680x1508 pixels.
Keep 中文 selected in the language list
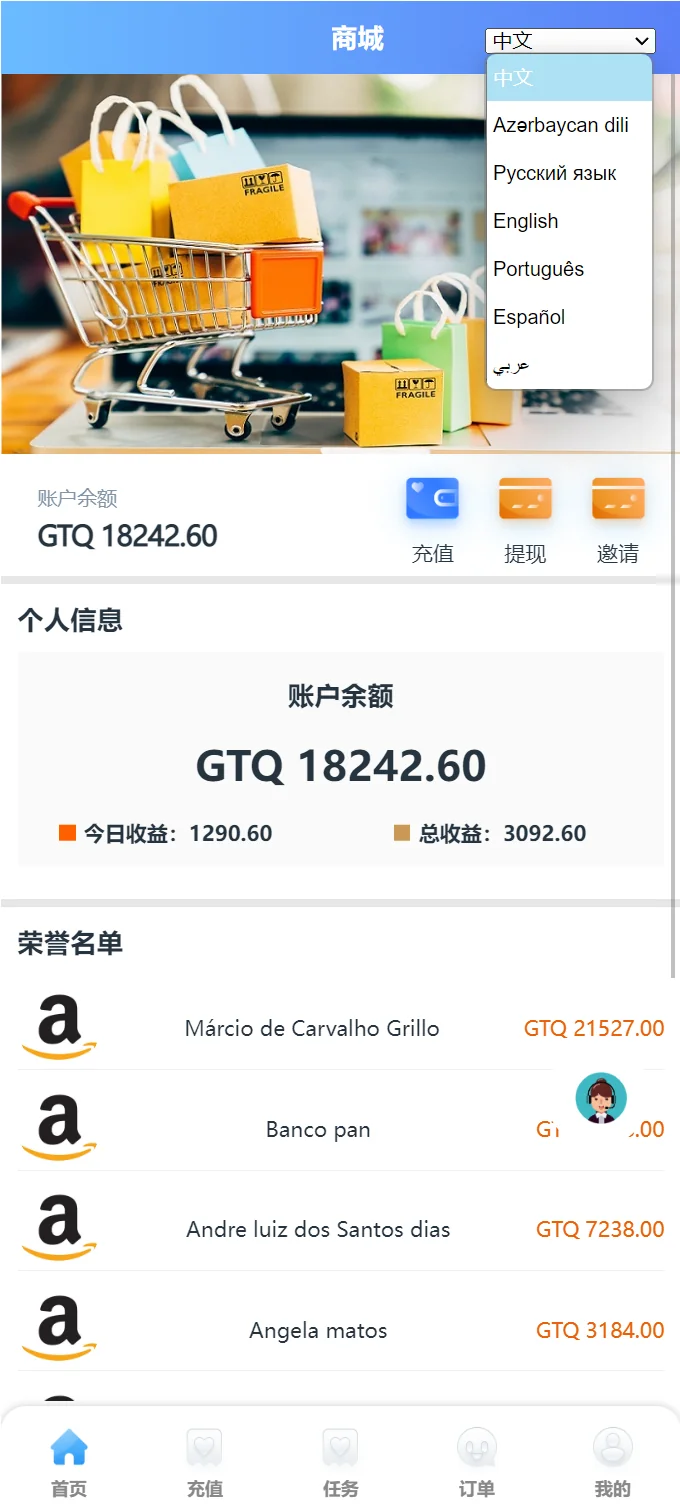point(514,78)
